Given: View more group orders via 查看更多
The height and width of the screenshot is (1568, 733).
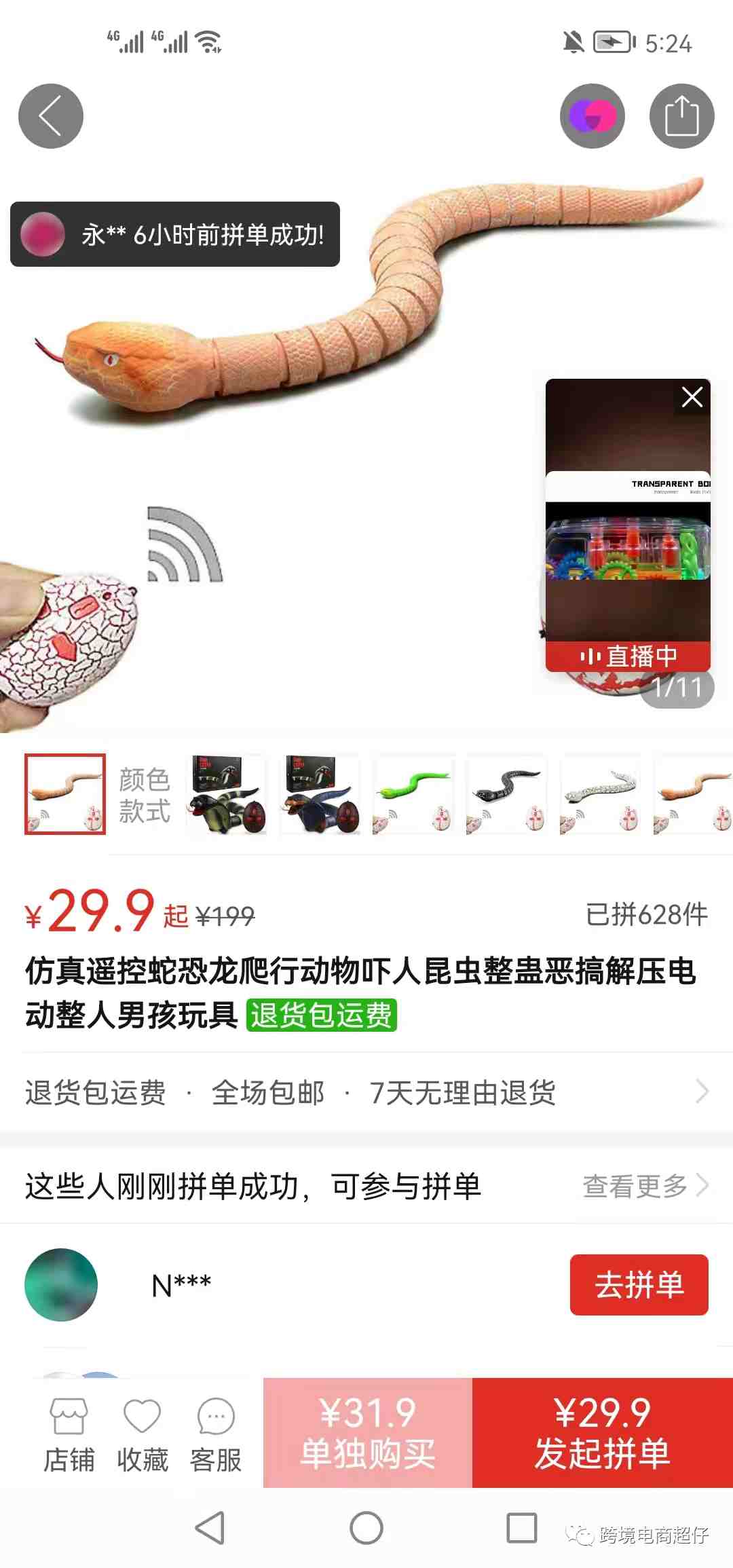Looking at the screenshot, I should coord(645,1186).
